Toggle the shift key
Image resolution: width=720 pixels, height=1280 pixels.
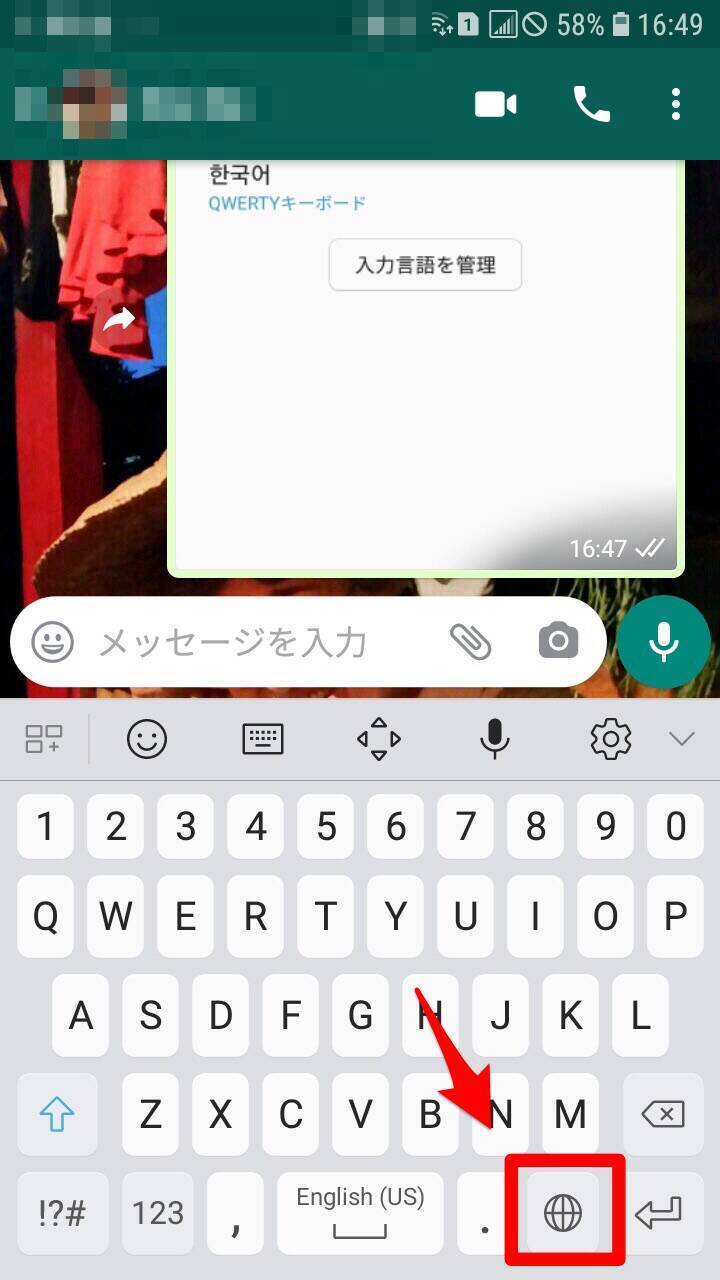click(56, 1114)
